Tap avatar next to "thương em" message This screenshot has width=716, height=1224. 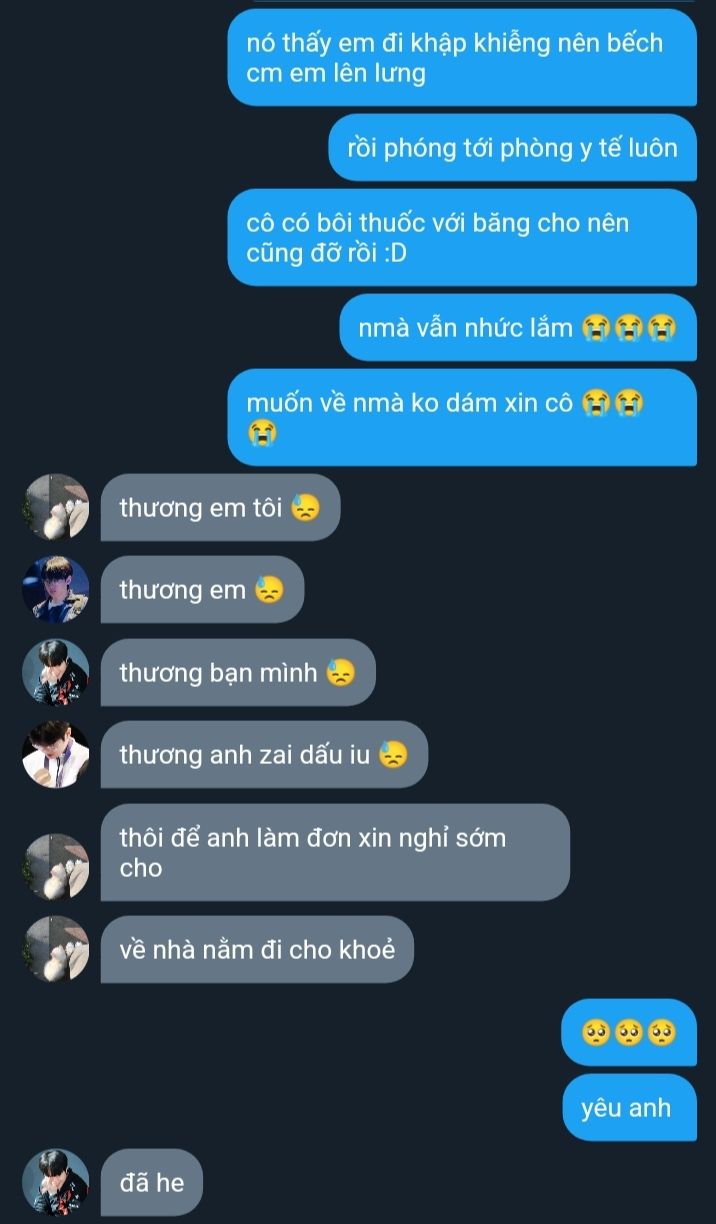55,590
